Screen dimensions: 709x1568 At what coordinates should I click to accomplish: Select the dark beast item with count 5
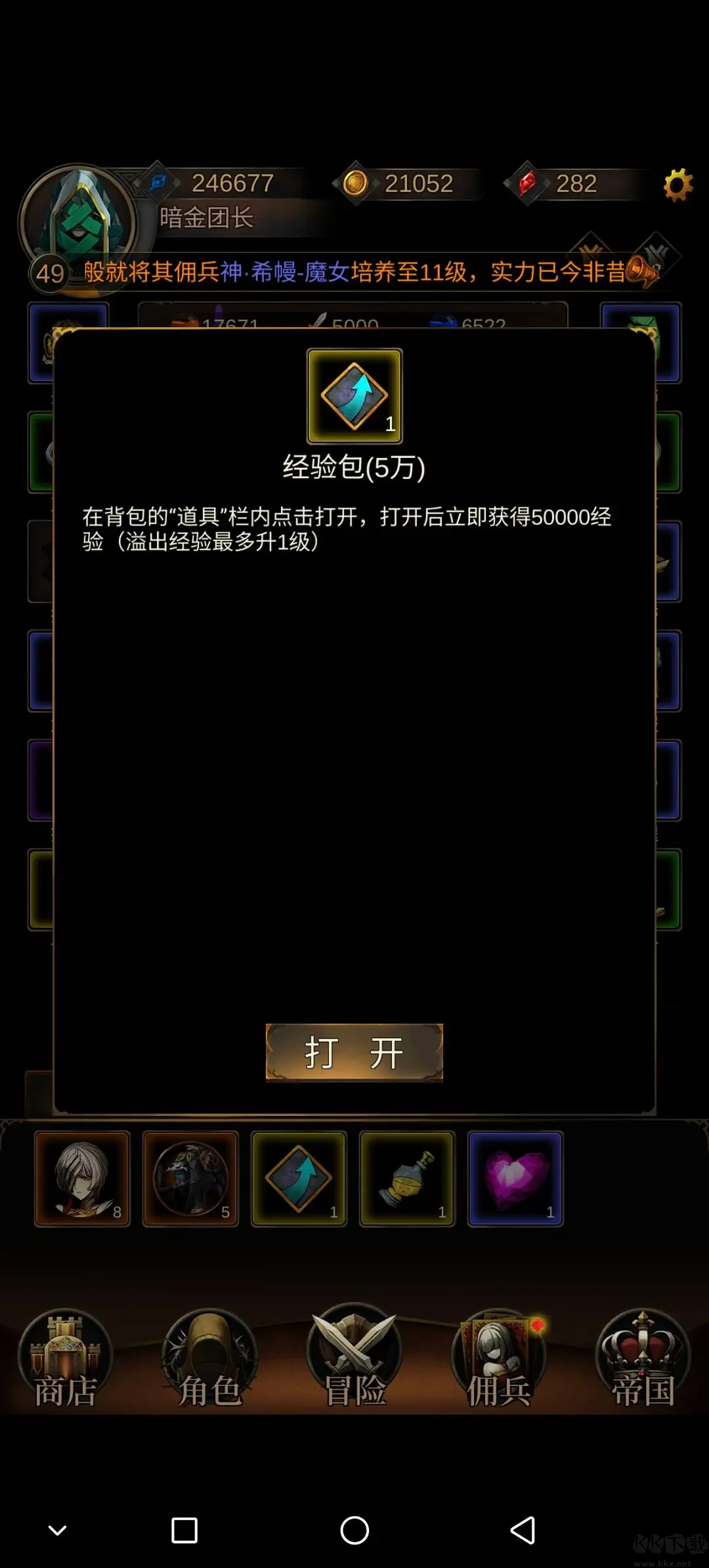[190, 1178]
